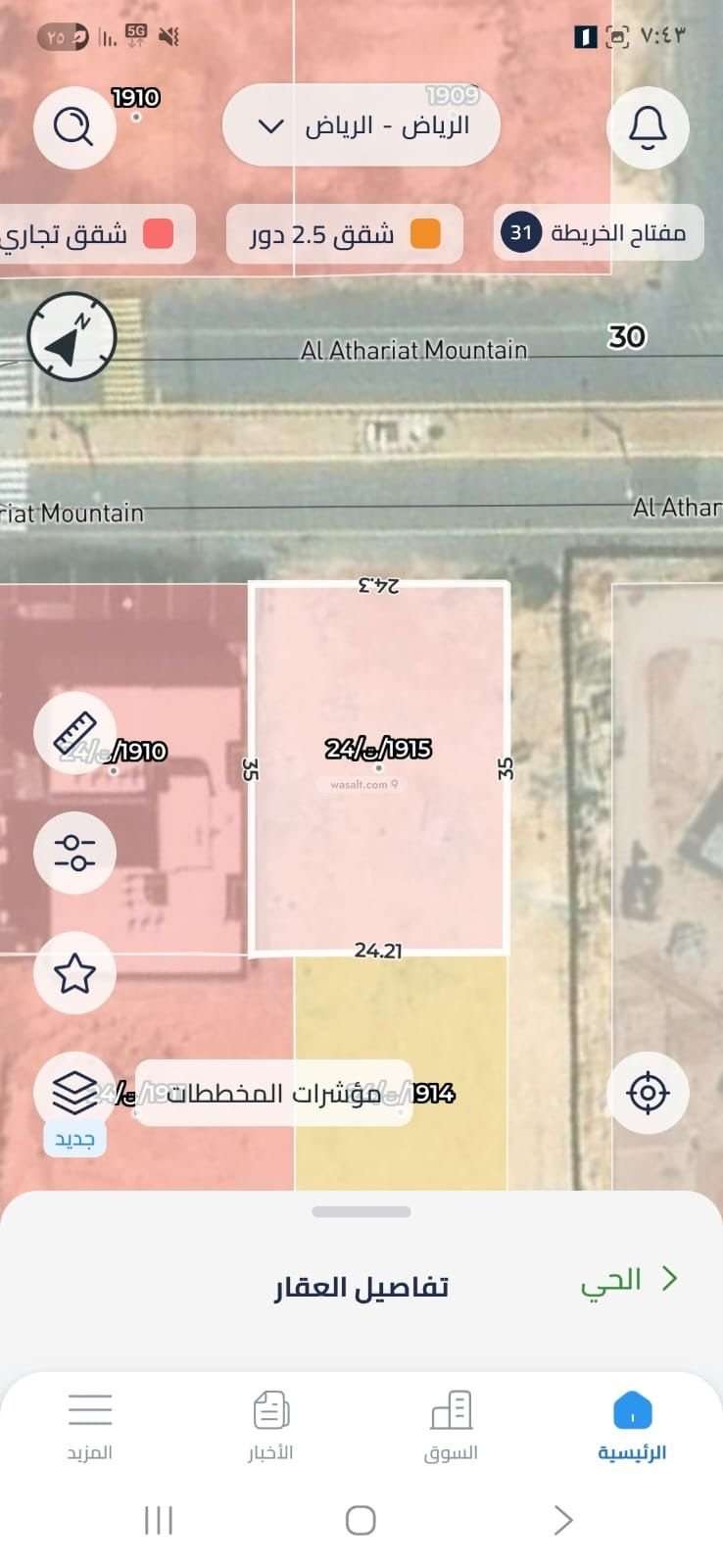
Task: Expand the الرياض - الرياض city dropdown
Action: (x=361, y=125)
